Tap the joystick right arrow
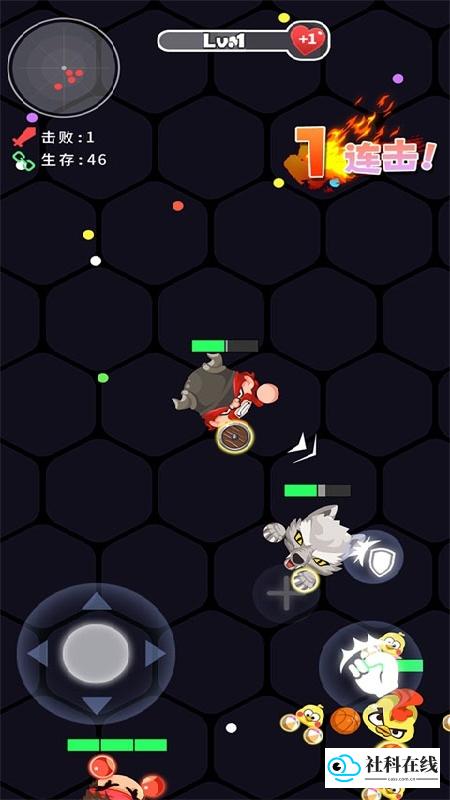Image resolution: width=450 pixels, height=800 pixels. (155, 654)
